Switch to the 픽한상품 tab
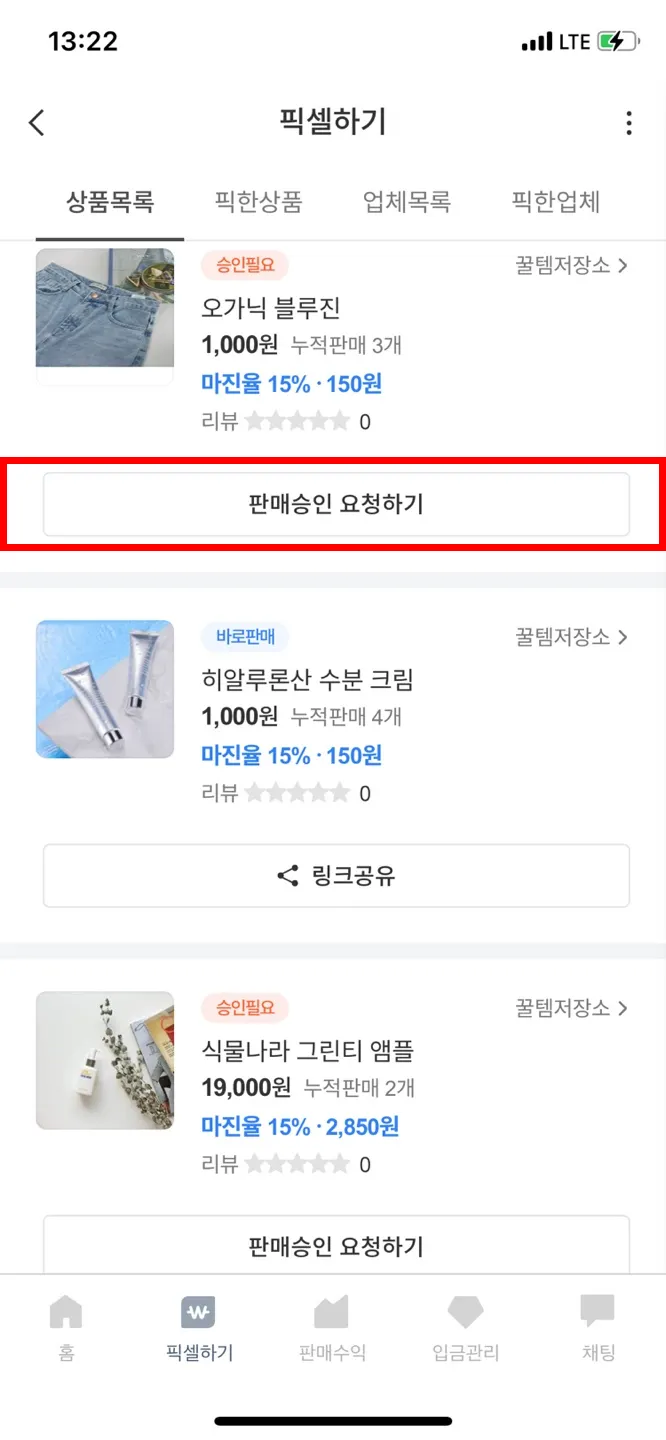Image resolution: width=666 pixels, height=1440 pixels. (x=258, y=203)
